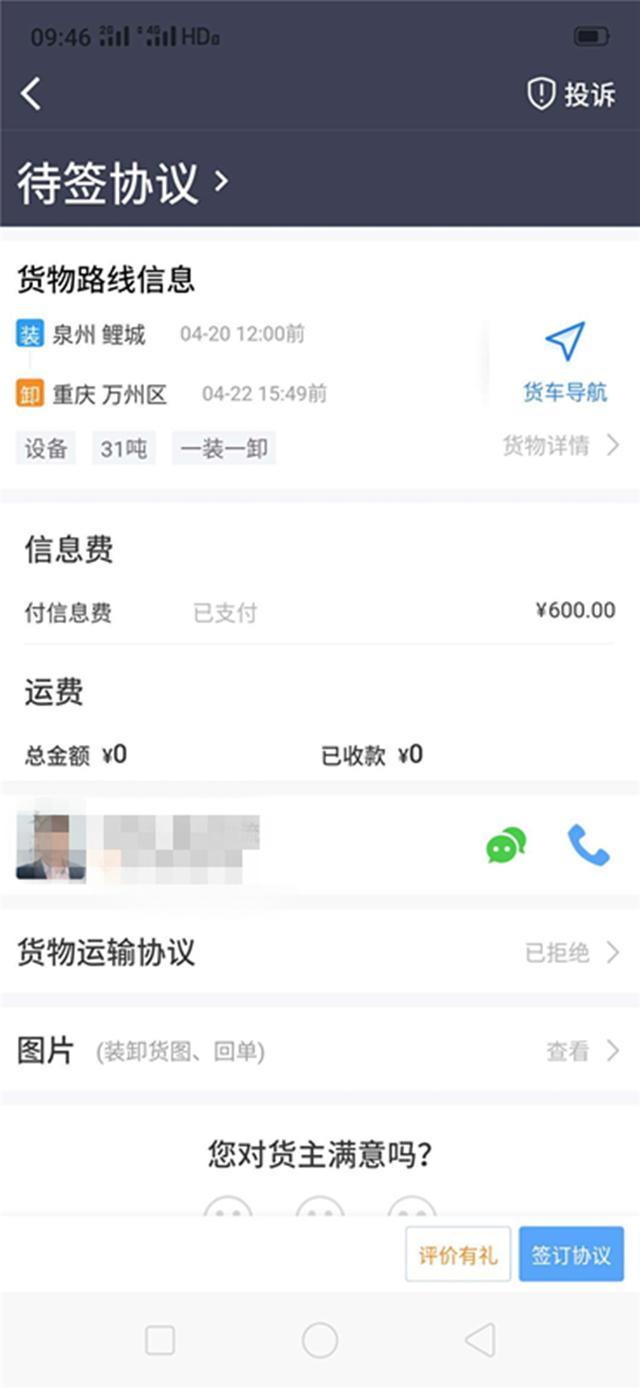This screenshot has height=1388, width=640.
Task: Go back using the top-left arrow
Action: click(x=32, y=95)
